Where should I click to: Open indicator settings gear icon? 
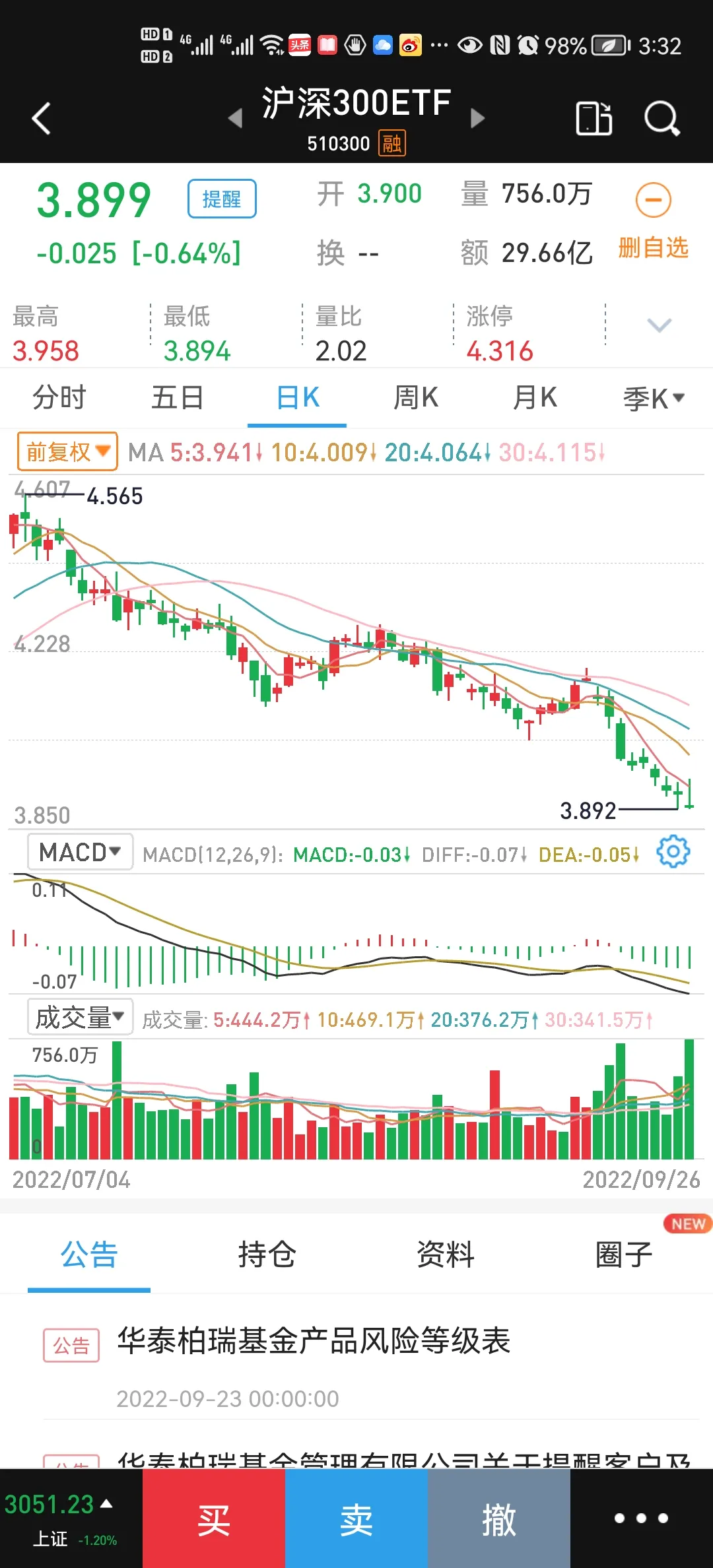[x=673, y=852]
